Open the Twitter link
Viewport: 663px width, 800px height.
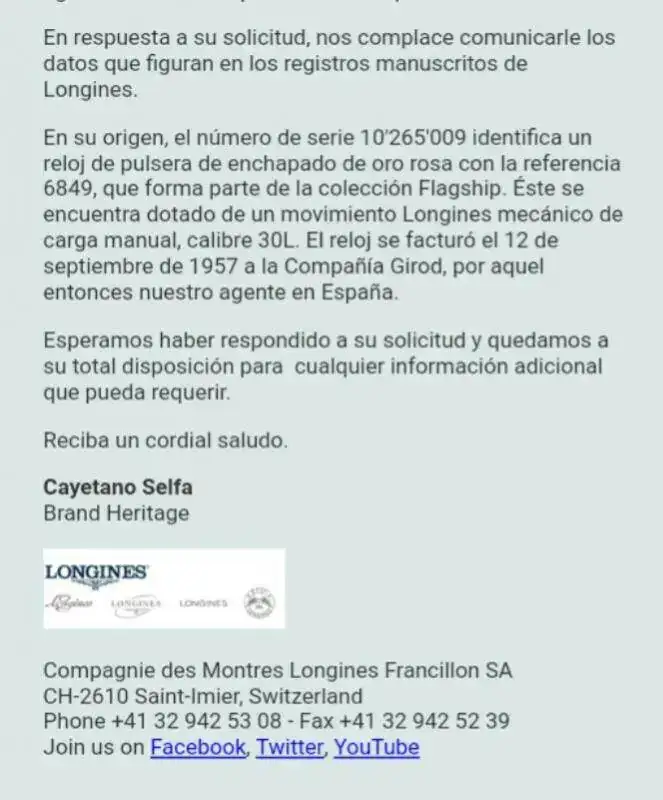[289, 747]
